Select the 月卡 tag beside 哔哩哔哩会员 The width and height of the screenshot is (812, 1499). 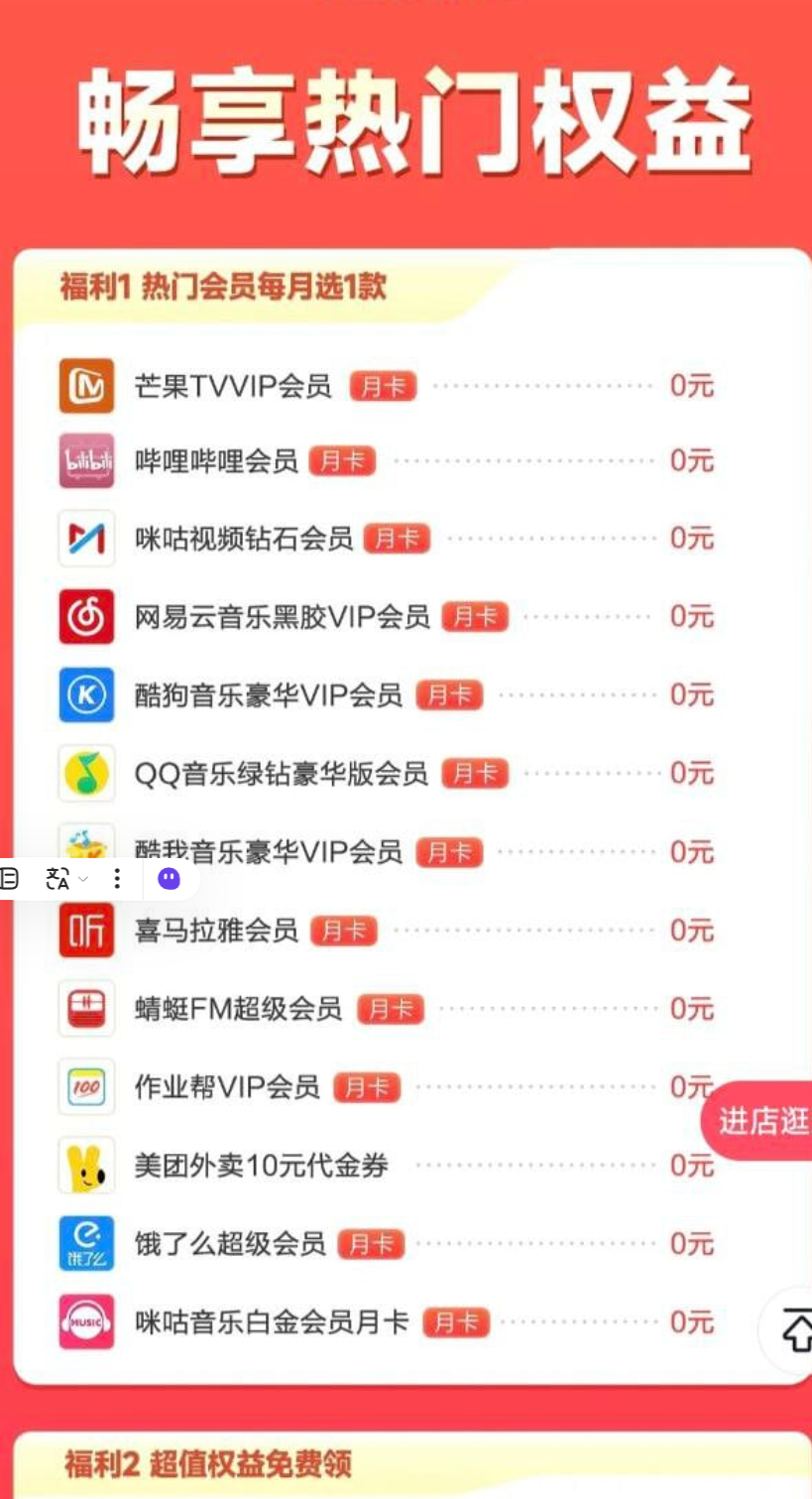tap(341, 460)
